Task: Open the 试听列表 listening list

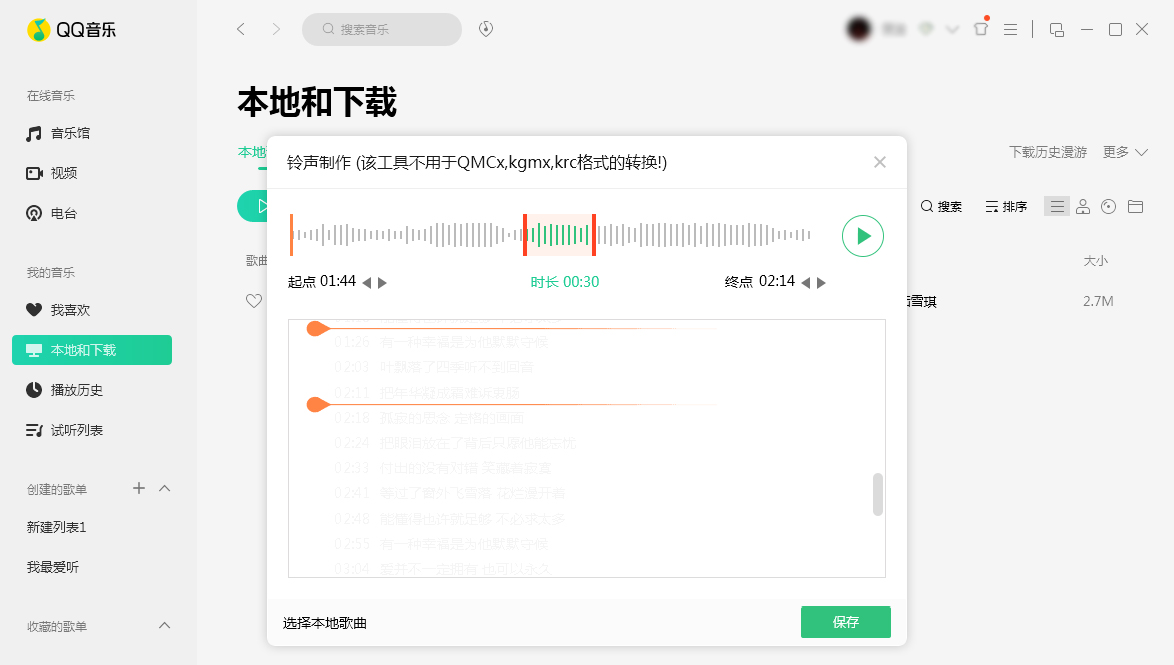Action: [77, 430]
